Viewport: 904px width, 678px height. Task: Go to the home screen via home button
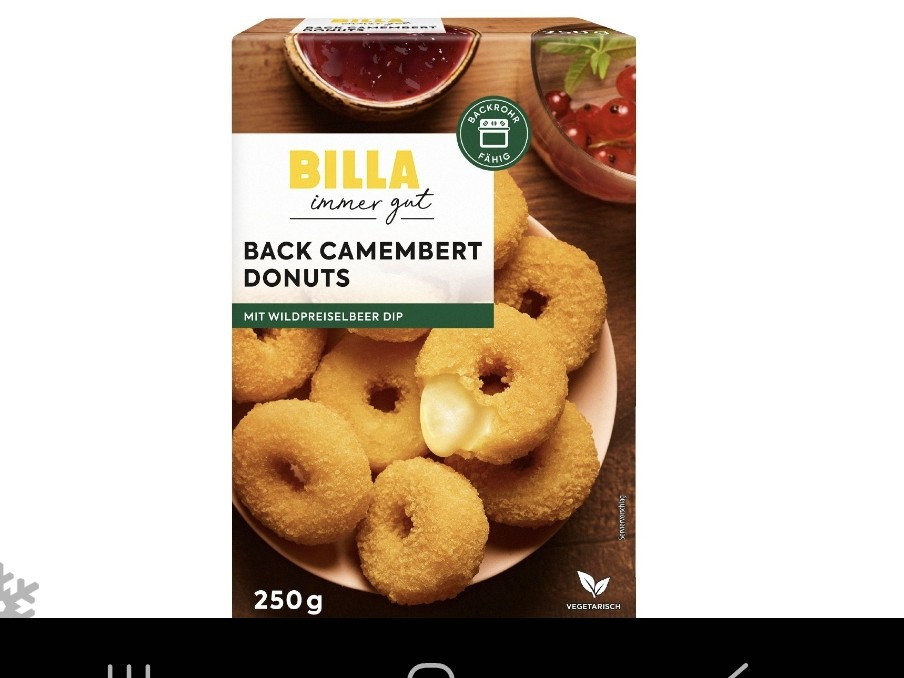(x=431, y=668)
